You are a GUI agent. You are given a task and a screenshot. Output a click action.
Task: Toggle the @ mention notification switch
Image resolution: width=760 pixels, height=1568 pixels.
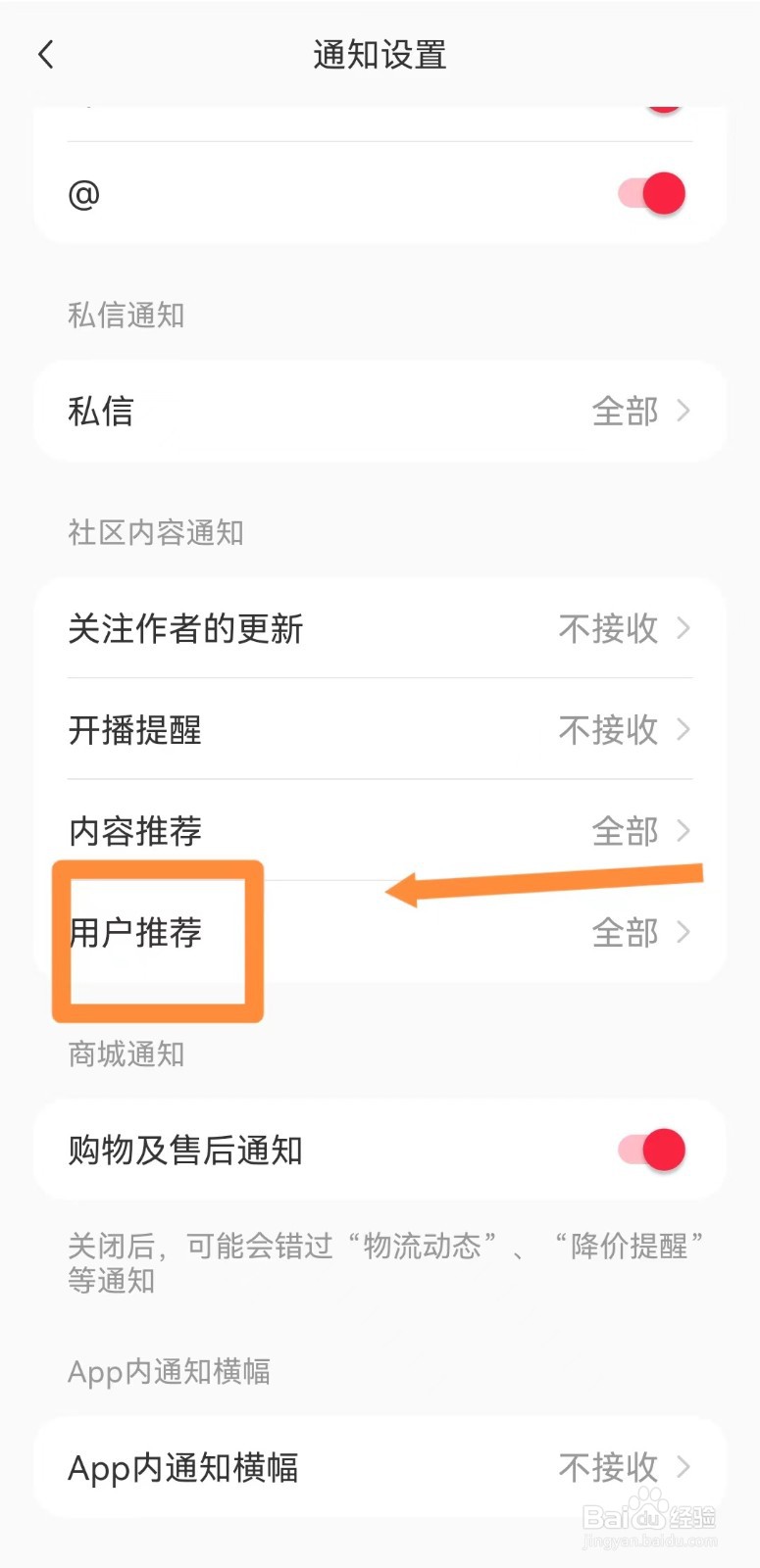pyautogui.click(x=651, y=194)
